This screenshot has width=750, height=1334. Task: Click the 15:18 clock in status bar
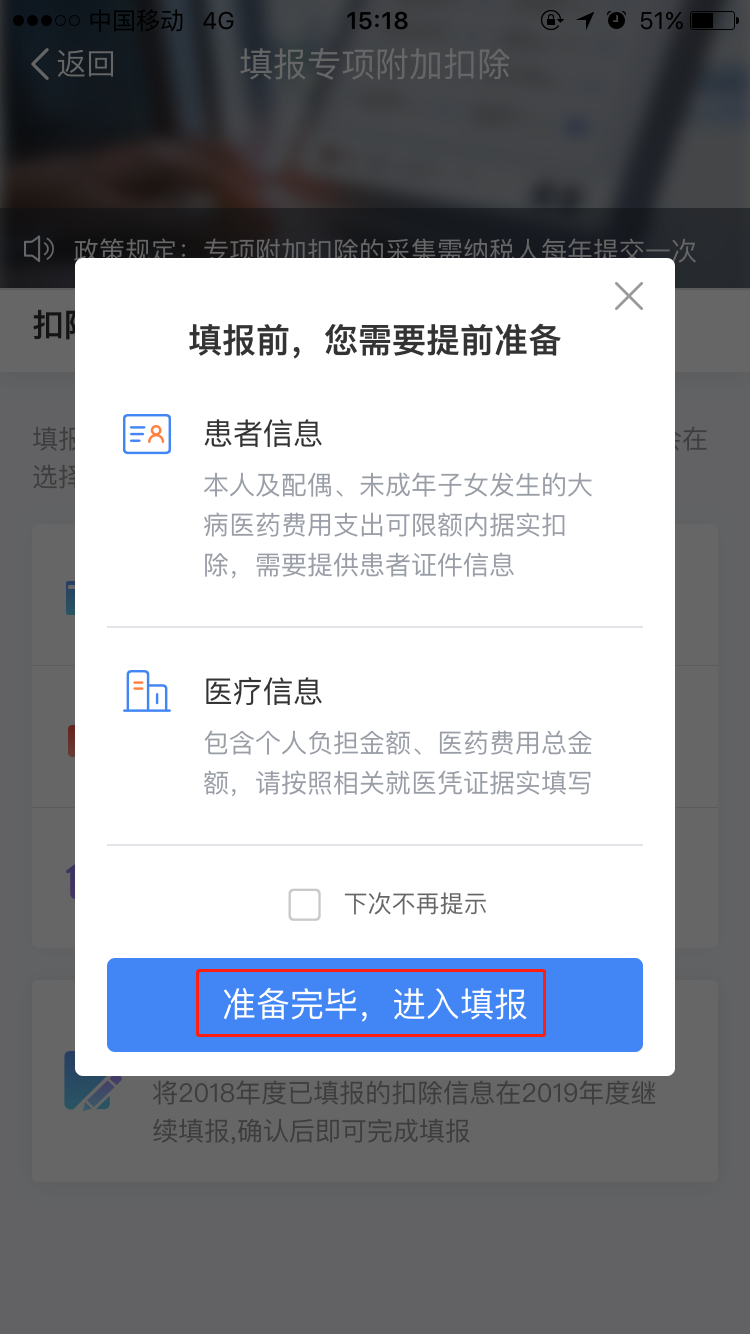click(375, 19)
